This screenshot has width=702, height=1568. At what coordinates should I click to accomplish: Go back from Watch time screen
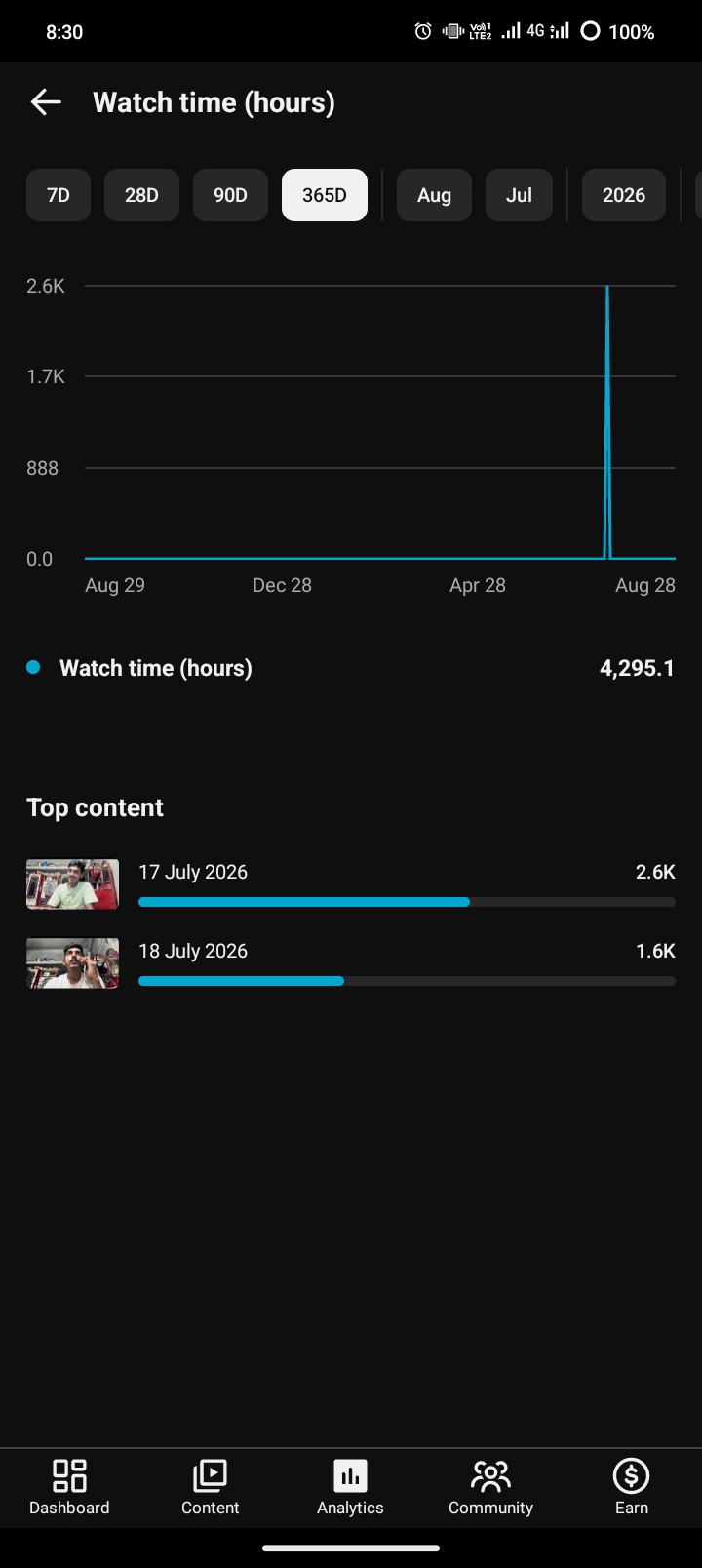(x=46, y=102)
